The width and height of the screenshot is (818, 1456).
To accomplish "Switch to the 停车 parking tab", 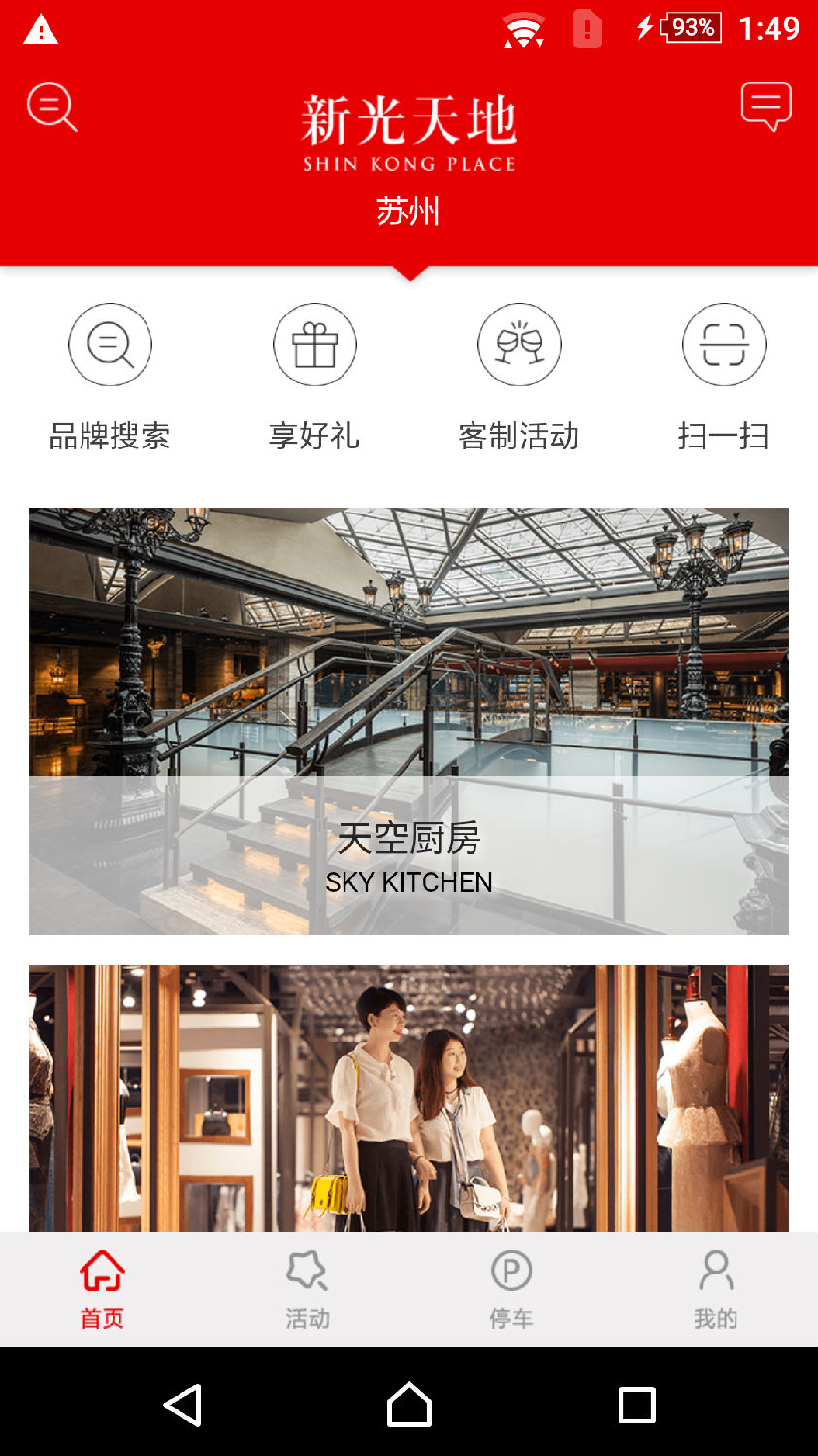I will 511,1289.
